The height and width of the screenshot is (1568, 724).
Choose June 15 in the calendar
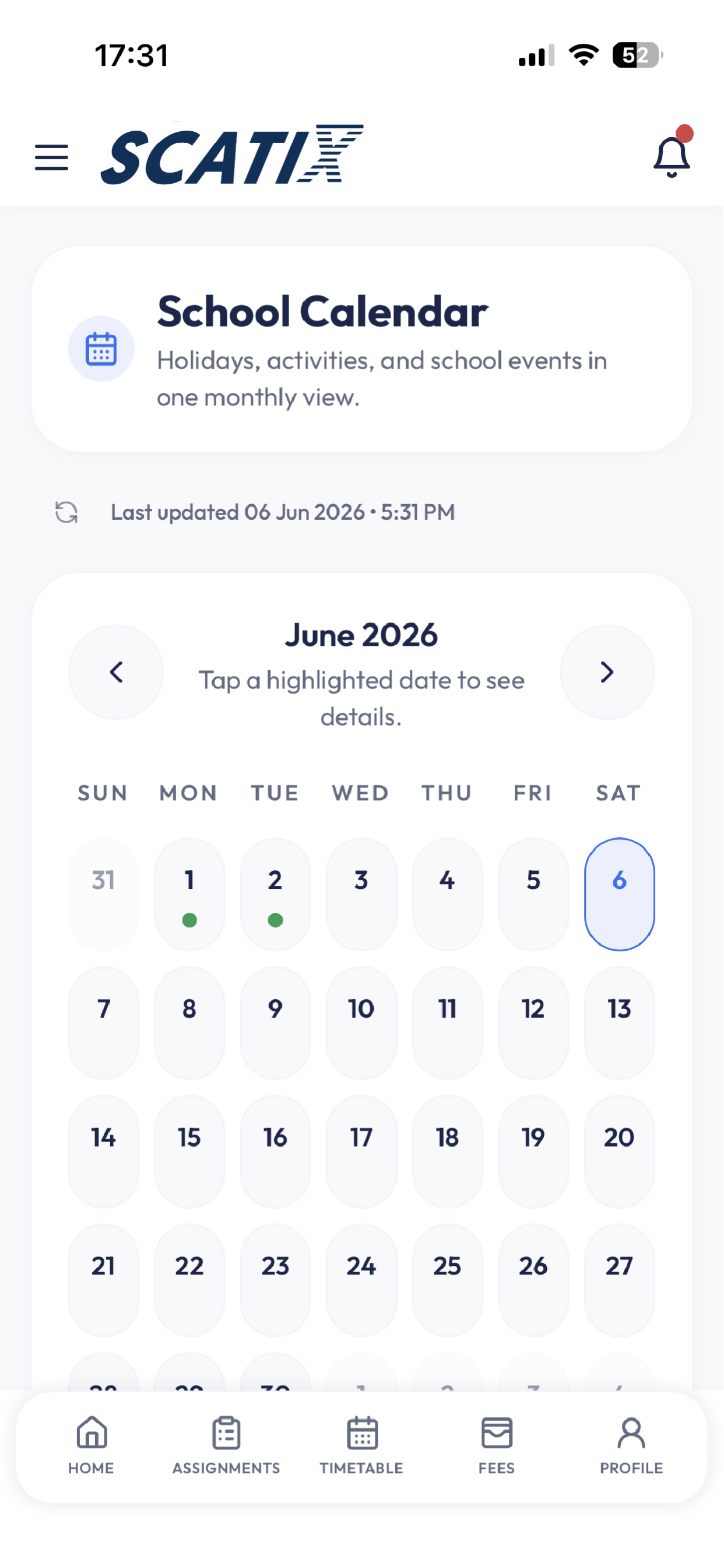pos(189,1151)
